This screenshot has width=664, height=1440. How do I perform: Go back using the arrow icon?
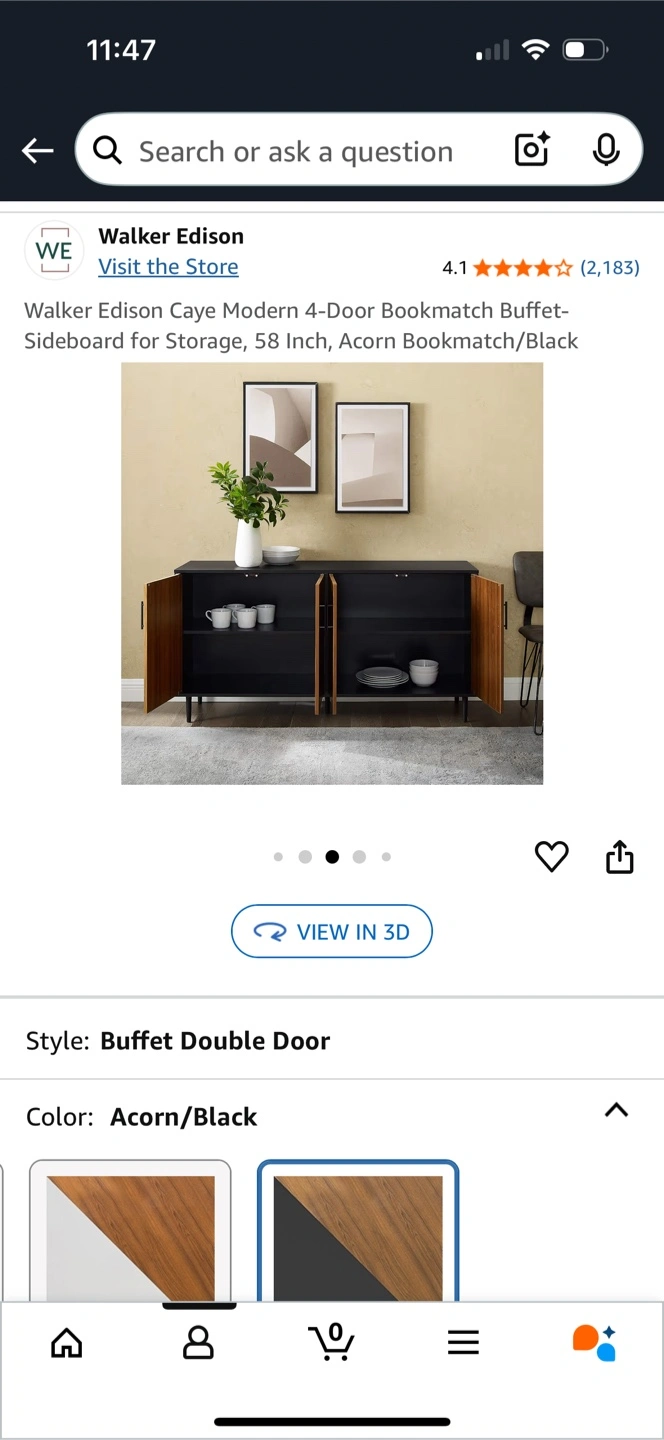point(38,151)
